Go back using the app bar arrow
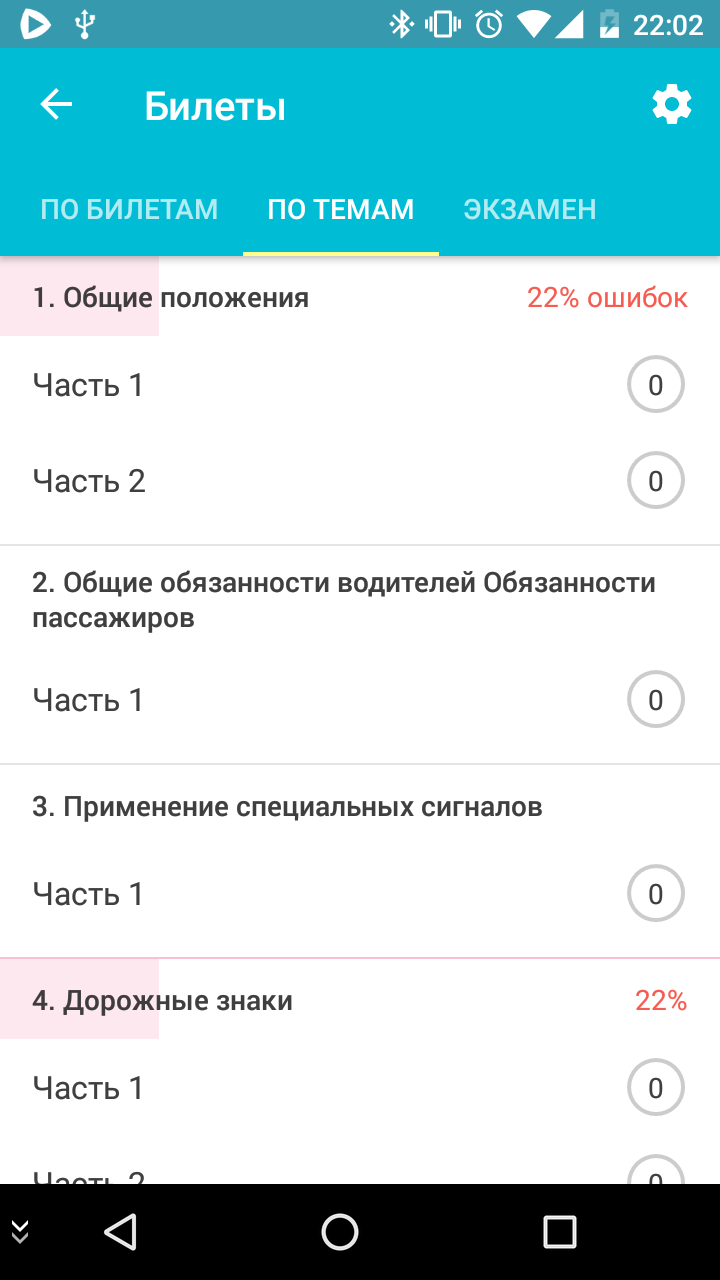The width and height of the screenshot is (720, 1280). pos(56,104)
